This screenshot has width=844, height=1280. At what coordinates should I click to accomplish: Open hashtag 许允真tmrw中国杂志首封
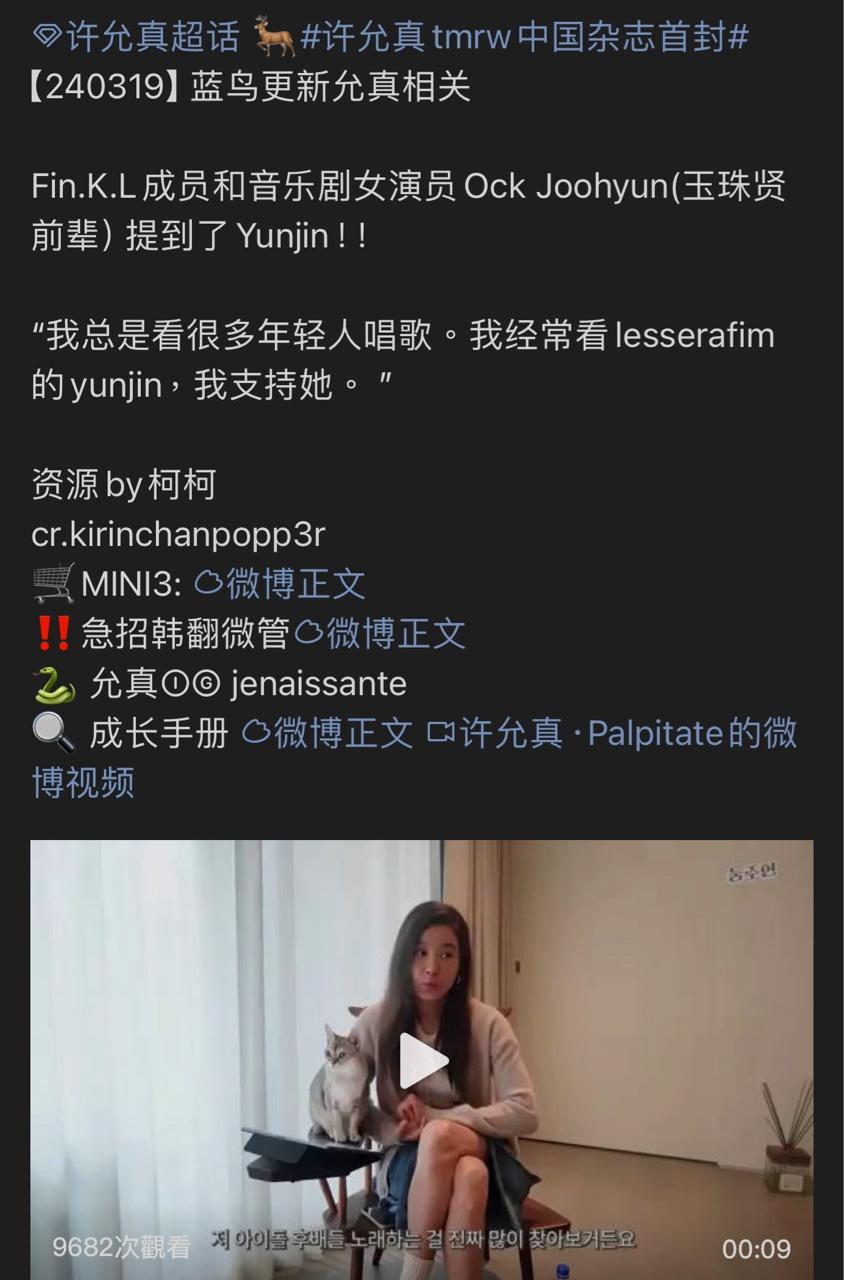click(525, 37)
